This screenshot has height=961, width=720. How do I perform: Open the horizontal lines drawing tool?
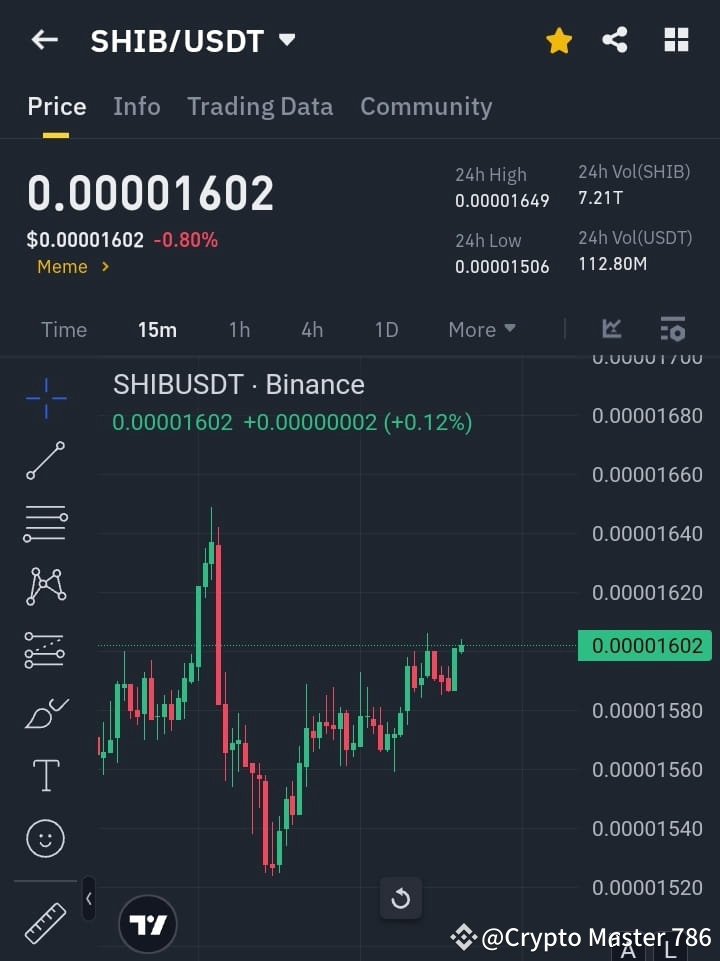point(45,524)
